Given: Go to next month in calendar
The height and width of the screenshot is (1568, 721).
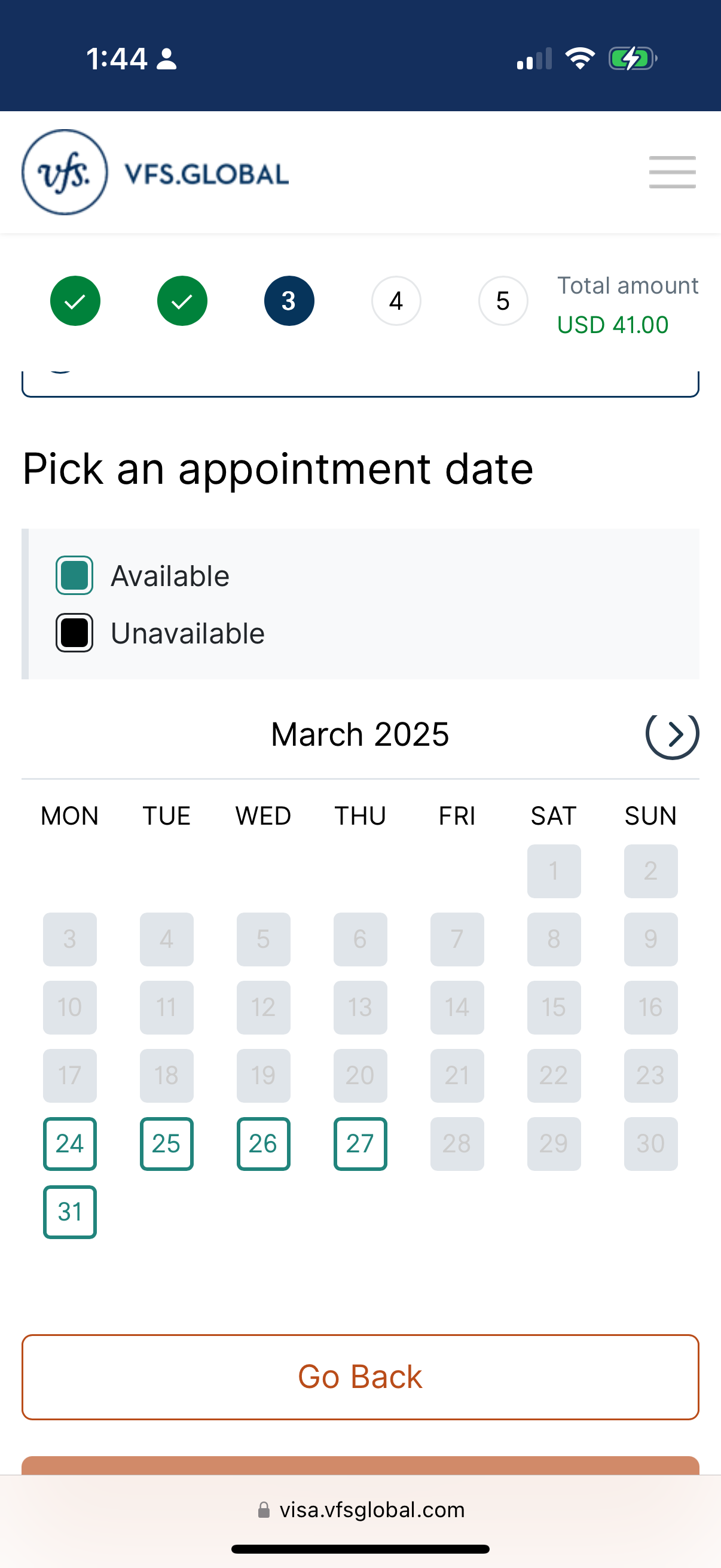Looking at the screenshot, I should click(672, 734).
